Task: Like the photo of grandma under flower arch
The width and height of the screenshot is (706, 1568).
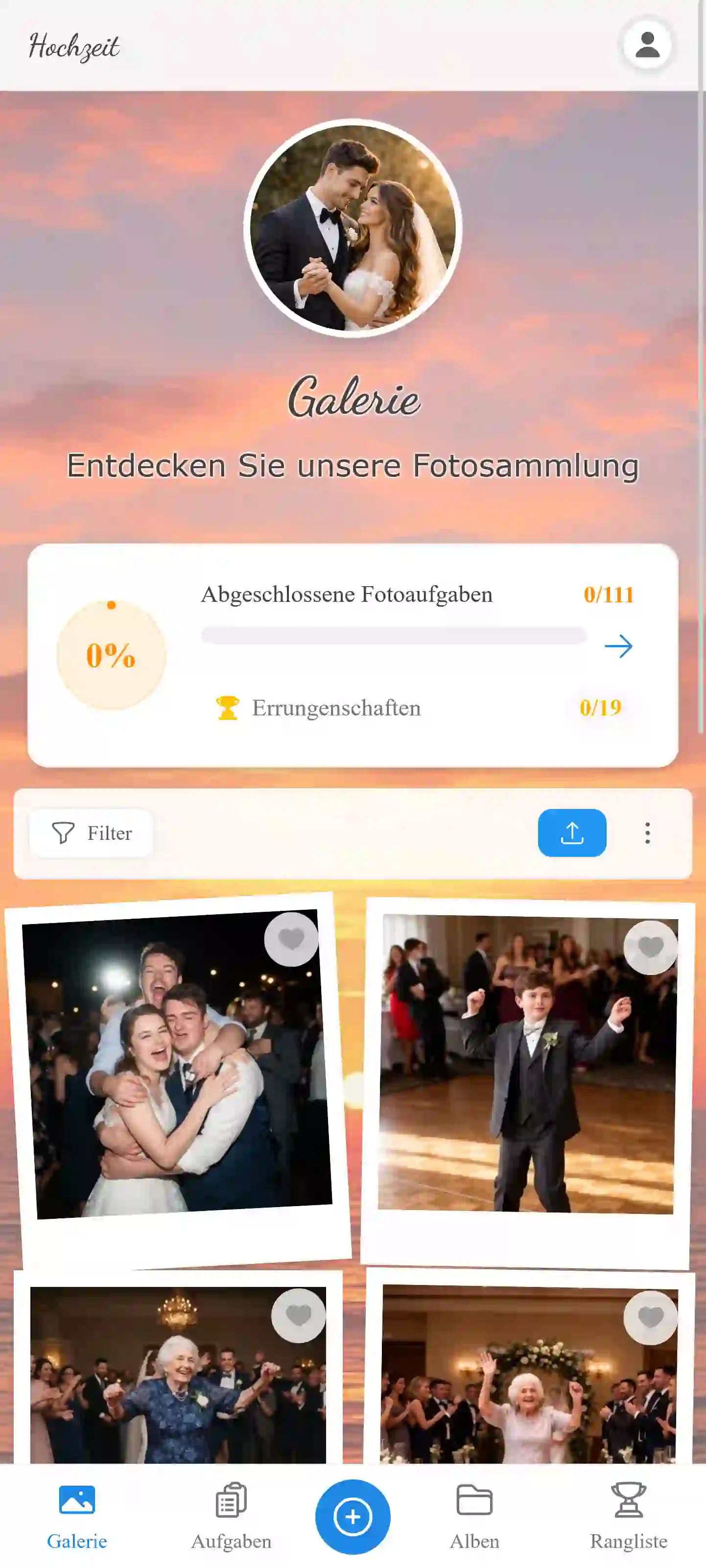Action: click(x=650, y=1317)
